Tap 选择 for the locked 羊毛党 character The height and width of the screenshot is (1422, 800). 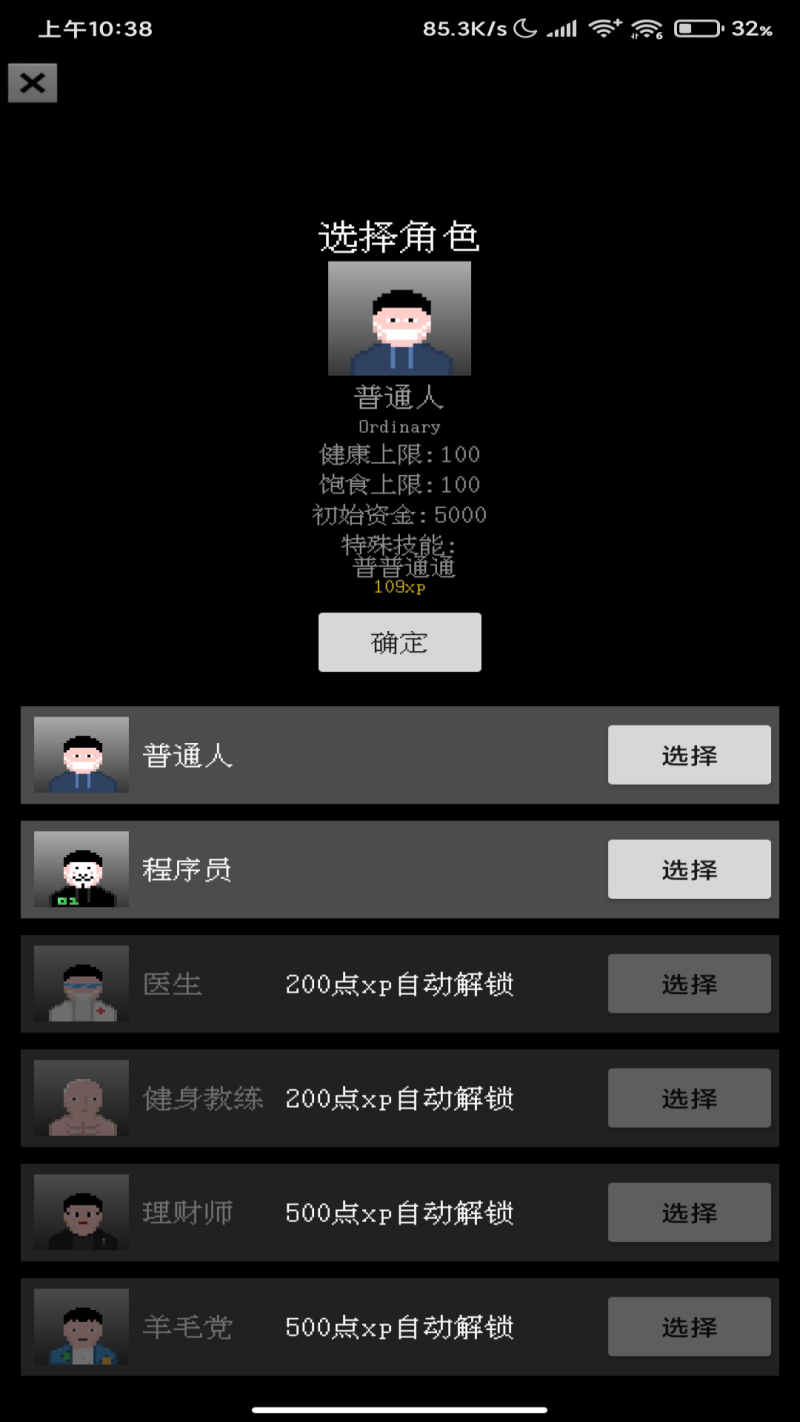click(x=689, y=1327)
